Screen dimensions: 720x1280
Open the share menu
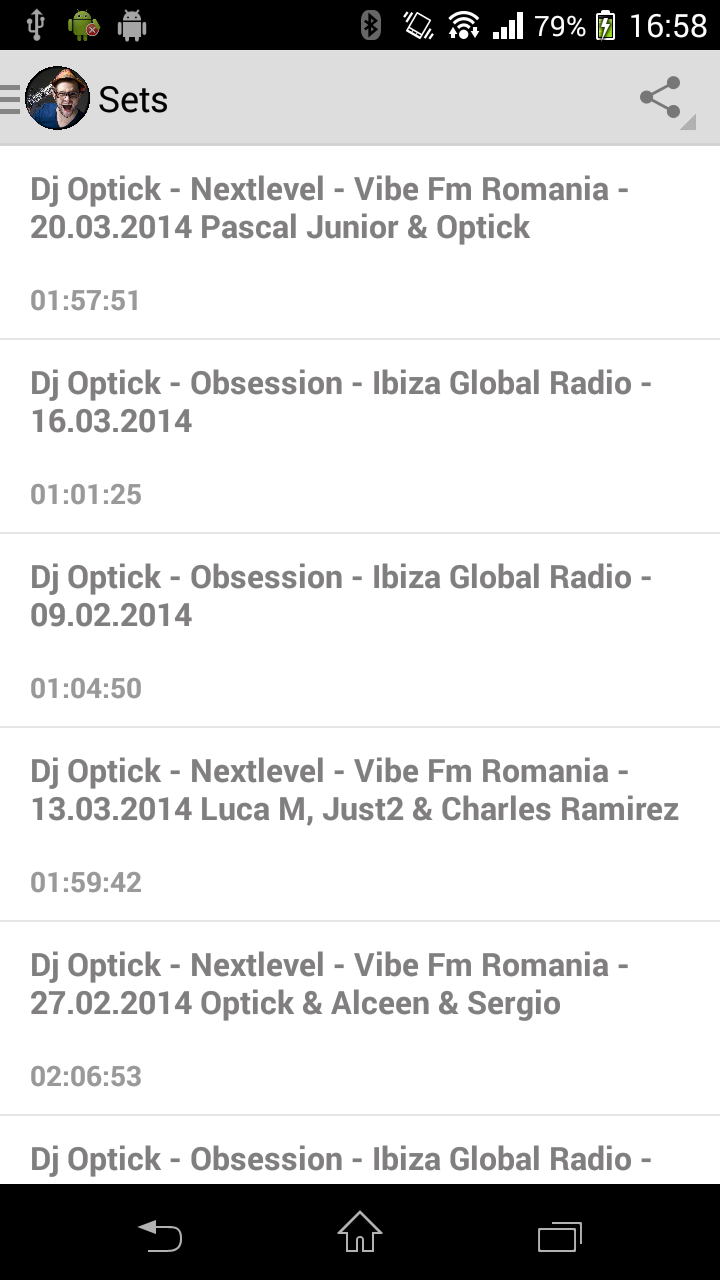662,99
